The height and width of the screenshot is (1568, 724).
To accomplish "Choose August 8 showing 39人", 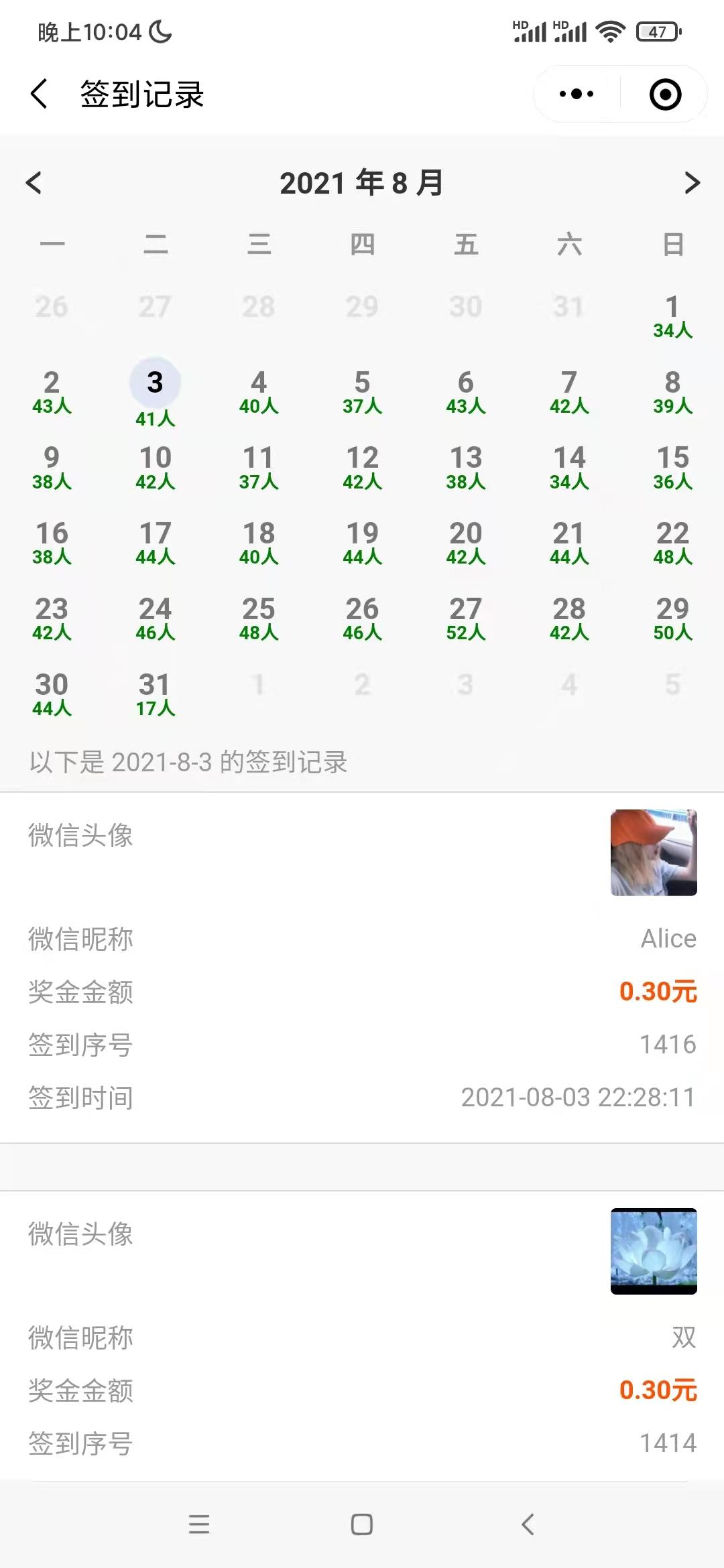I will (672, 392).
